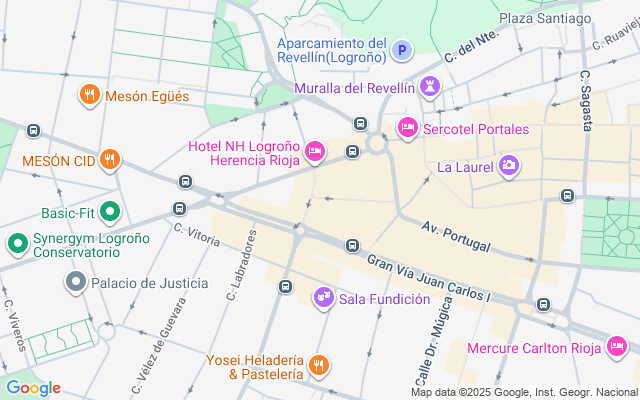This screenshot has width=640, height=400.
Task: Select the Muralla del Revellín landmark marker
Action: coord(430,88)
